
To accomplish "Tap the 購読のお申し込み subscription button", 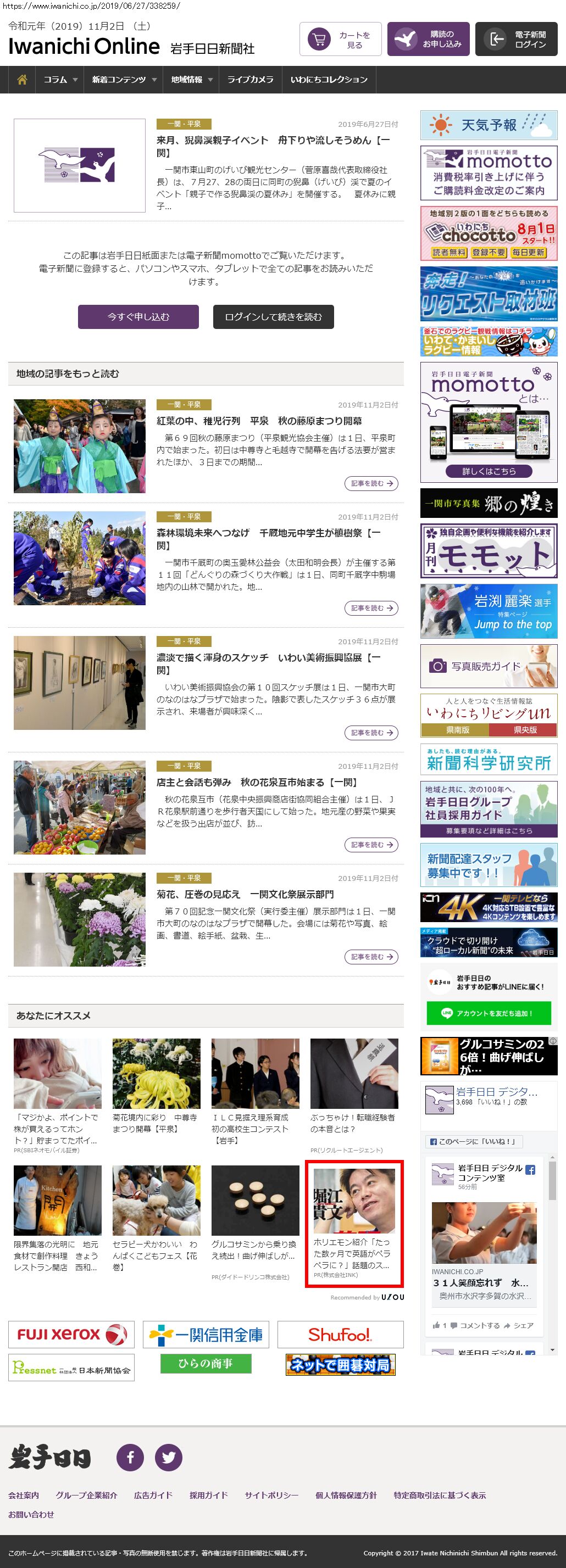I will coord(428,40).
